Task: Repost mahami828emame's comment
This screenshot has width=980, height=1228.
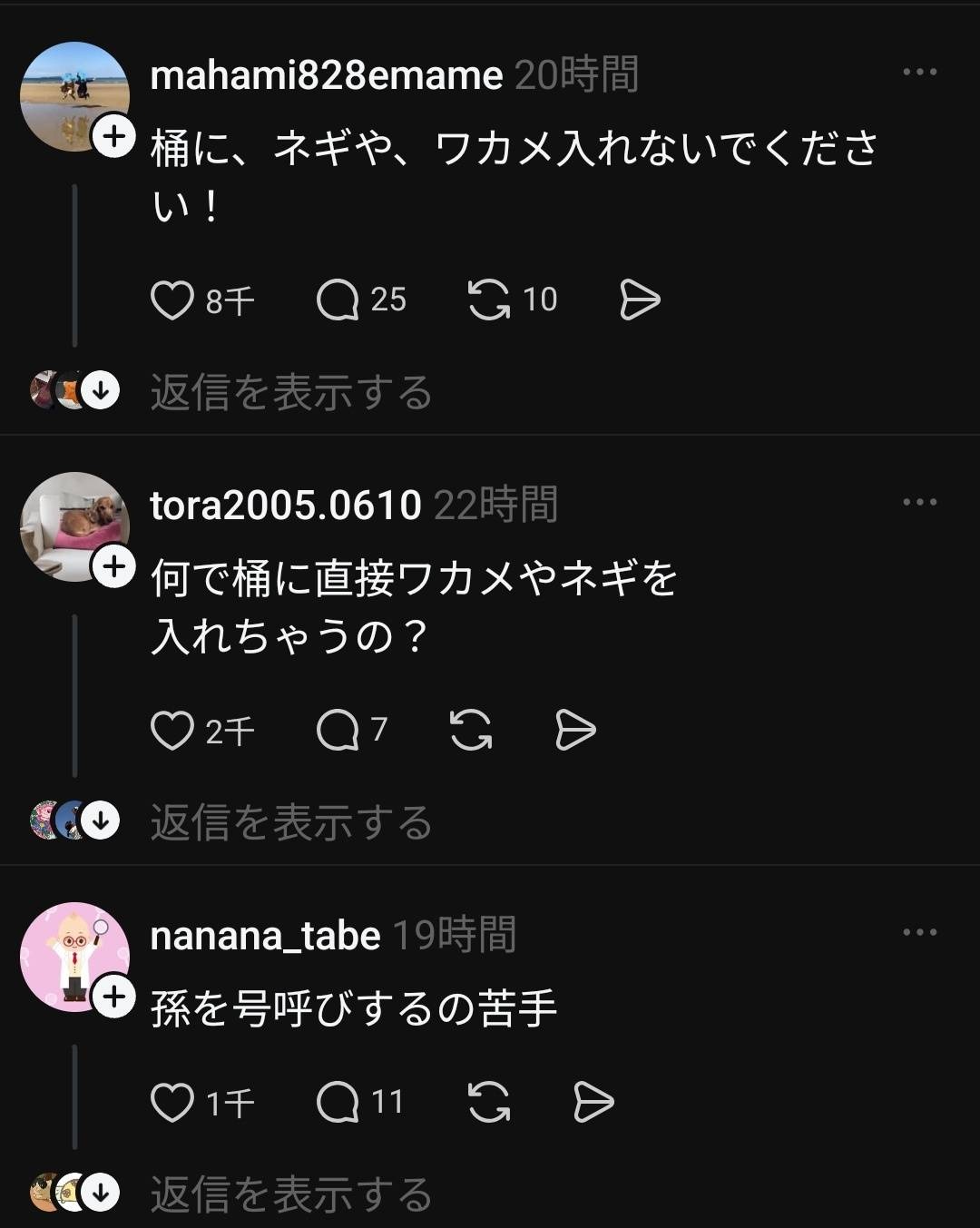Action: click(488, 300)
